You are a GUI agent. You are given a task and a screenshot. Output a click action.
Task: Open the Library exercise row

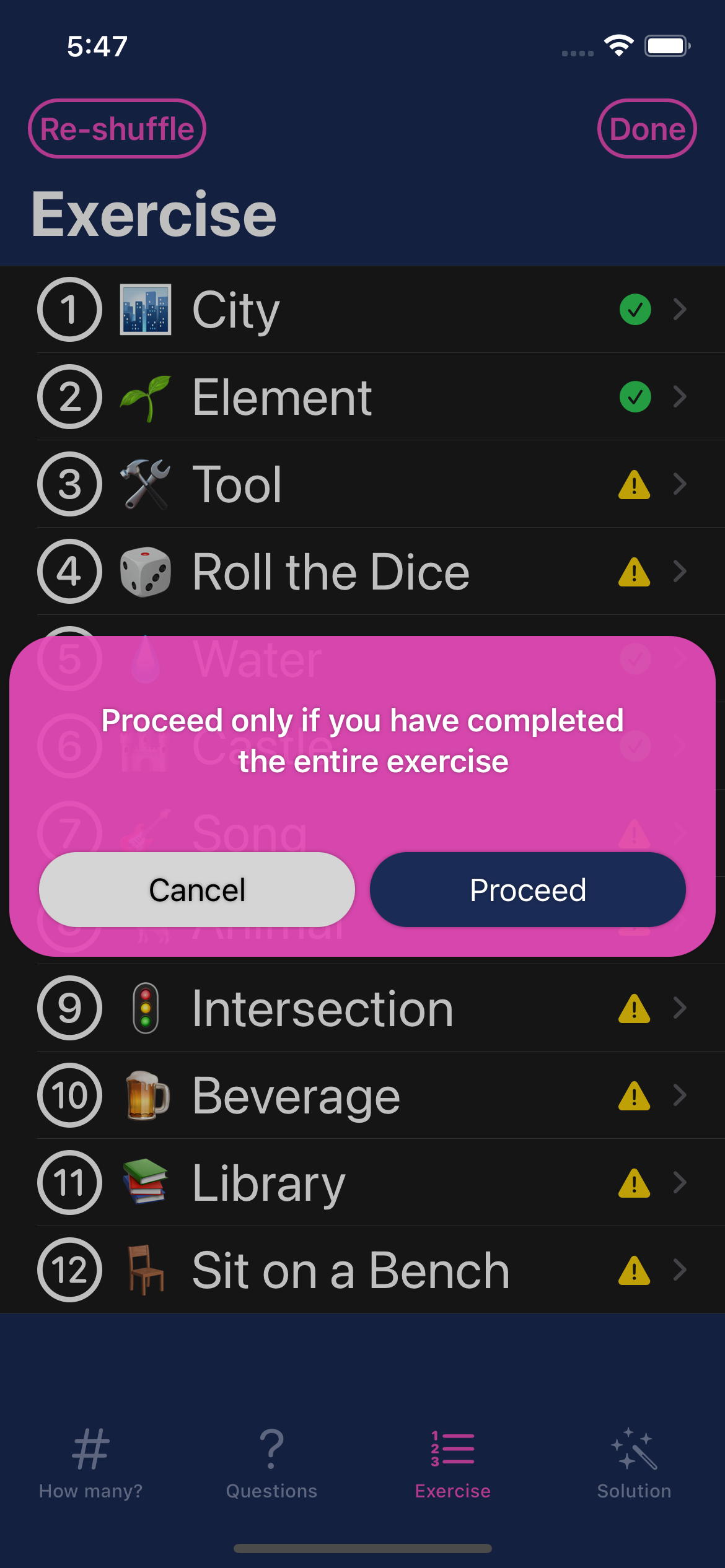362,1183
